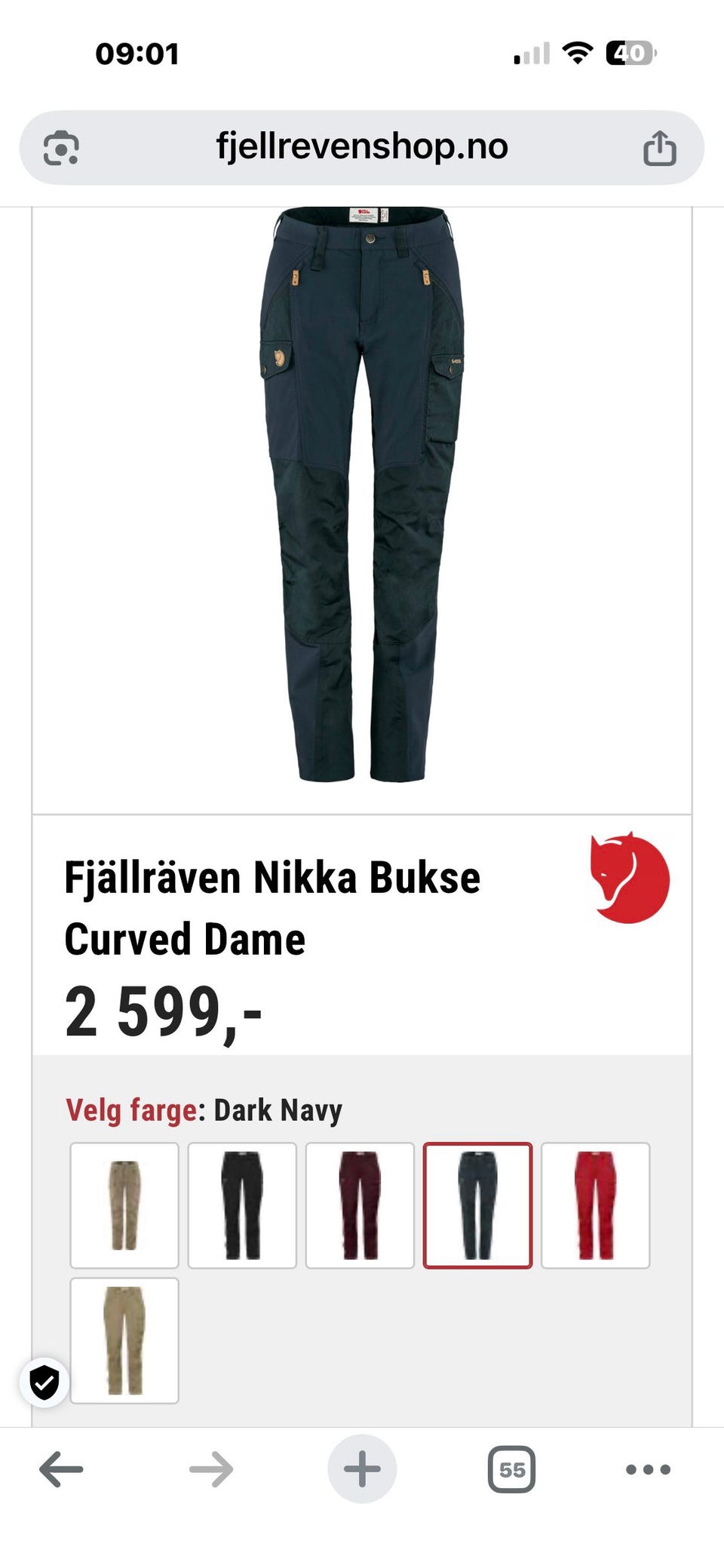This screenshot has height=1568, width=724.
Task: Go back to the previous page
Action: pos(61,1469)
